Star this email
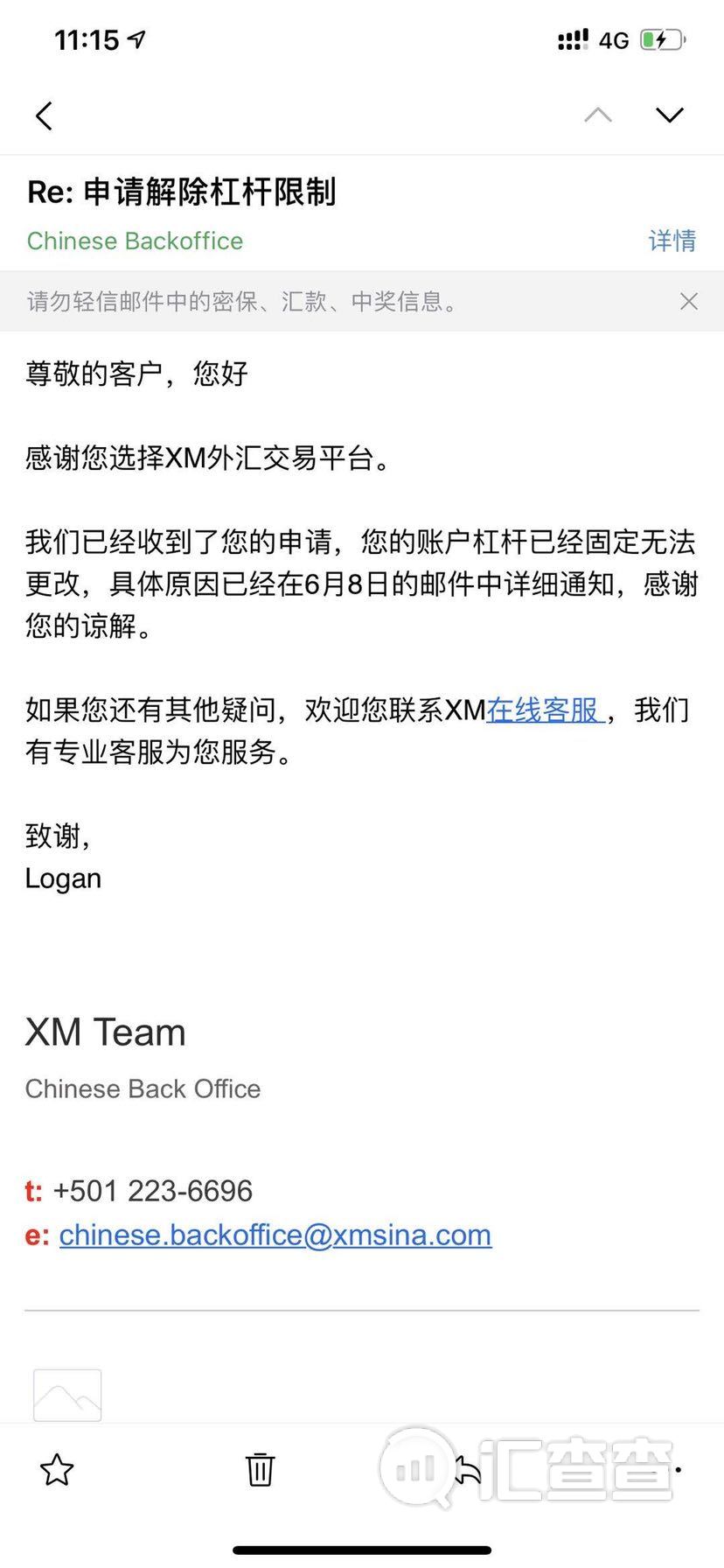 pyautogui.click(x=57, y=1470)
